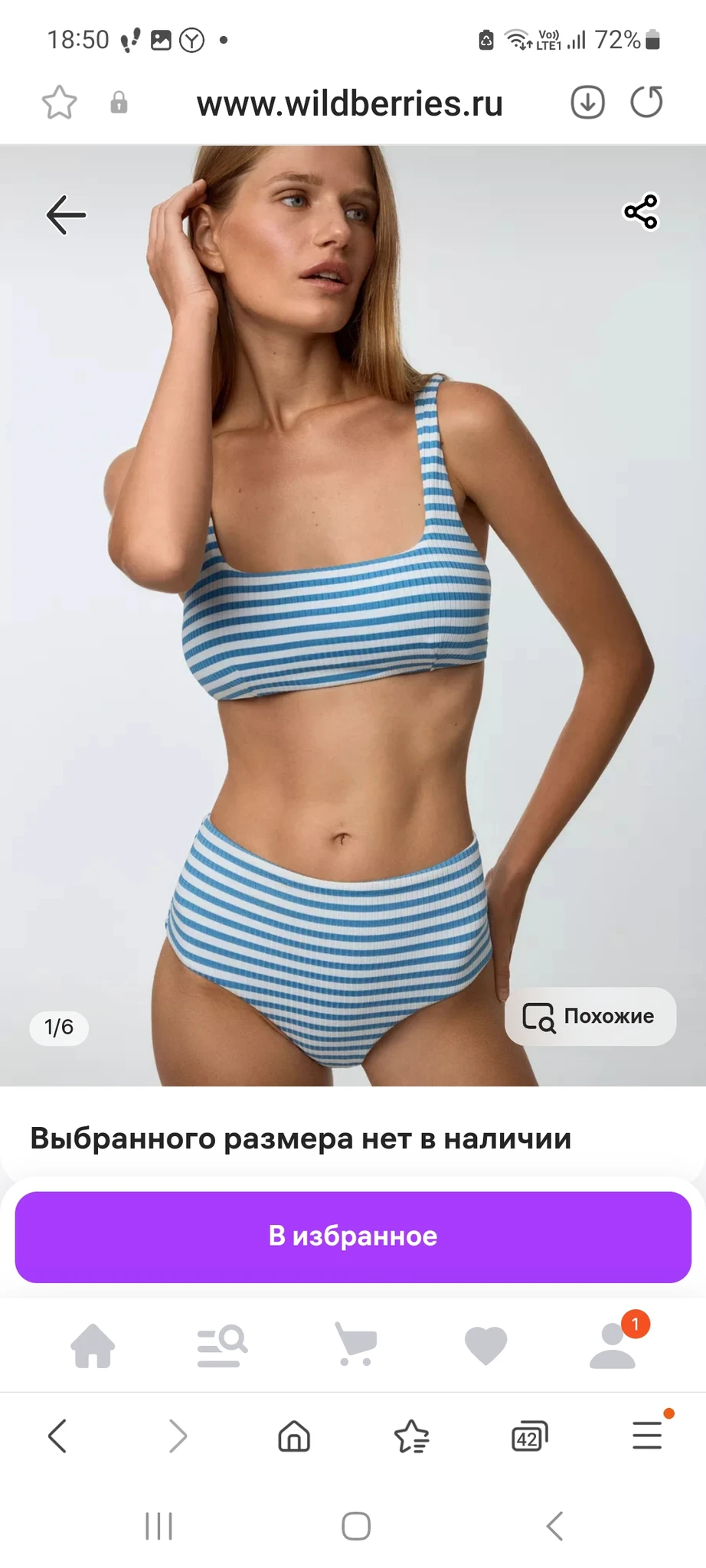Open recent apps from navigation bar
The image size is (706, 1568).
click(159, 1526)
